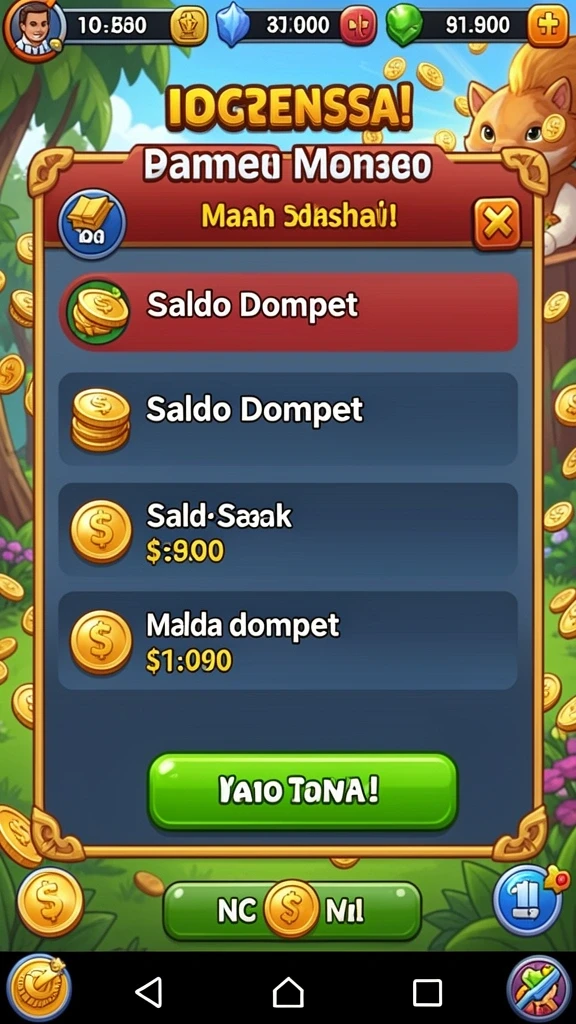Open the blue round button with the red badge

click(528, 899)
